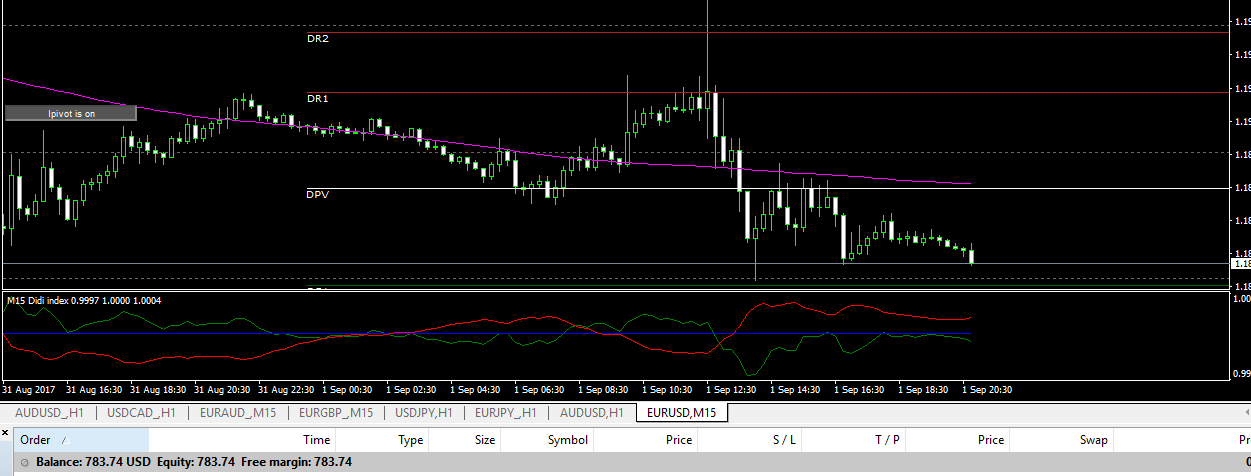Toggle the Ipivot is on button
Image resolution: width=1251 pixels, height=476 pixels.
click(x=71, y=113)
